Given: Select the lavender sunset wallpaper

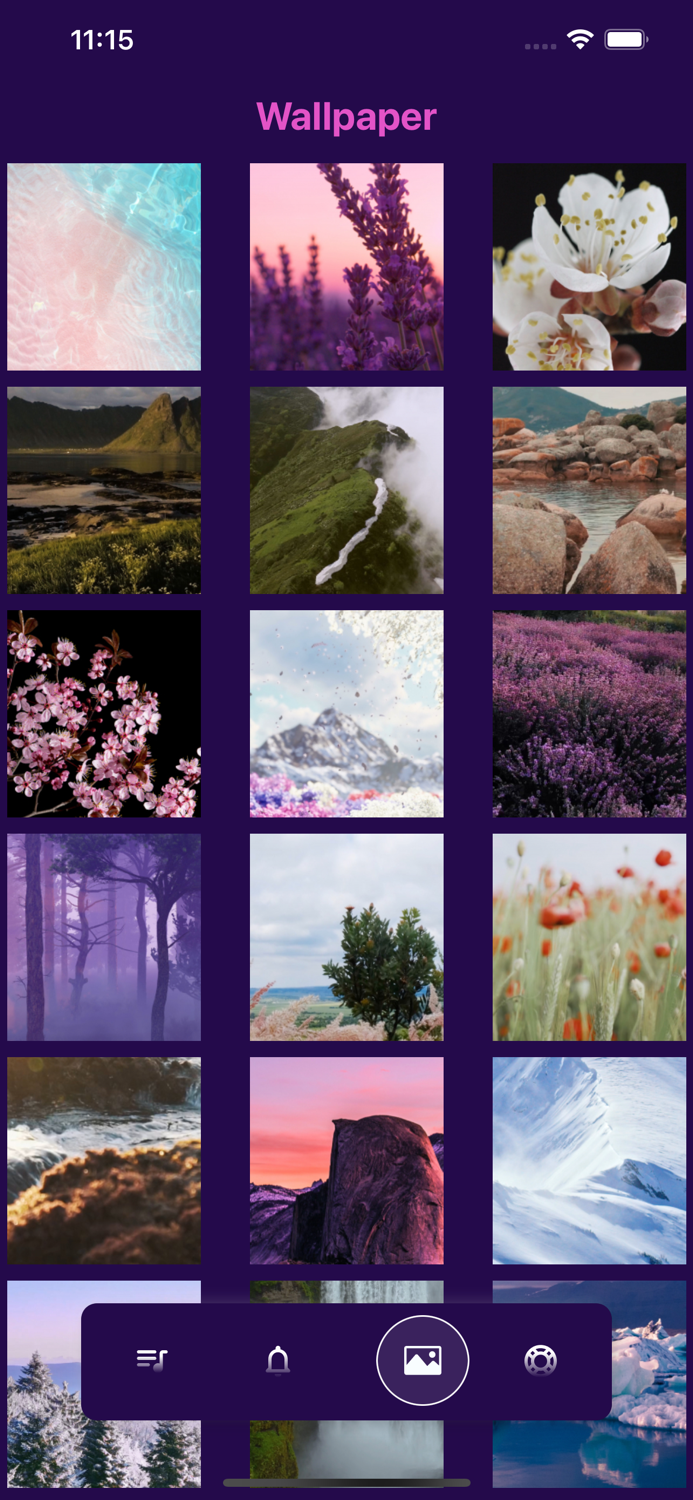Looking at the screenshot, I should point(346,267).
